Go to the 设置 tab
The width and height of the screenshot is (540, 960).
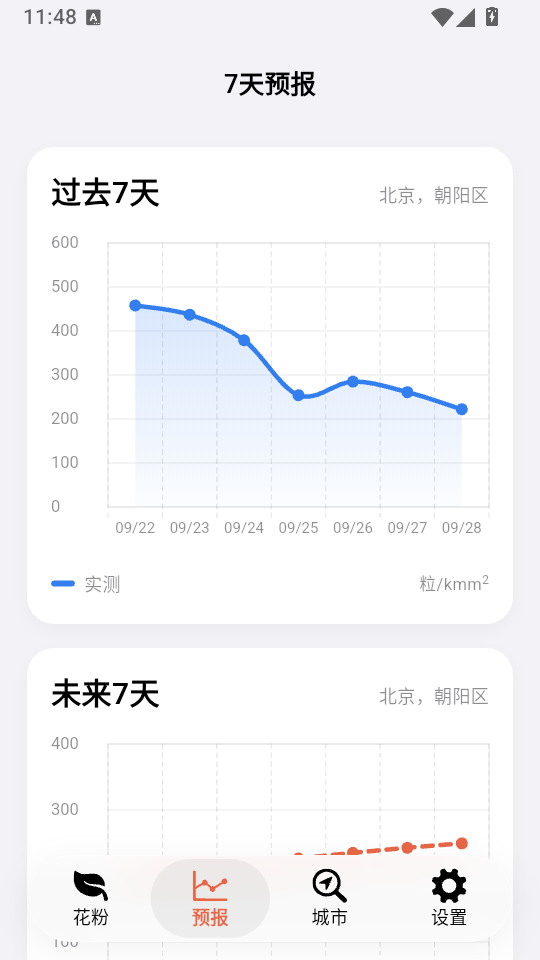coord(449,898)
